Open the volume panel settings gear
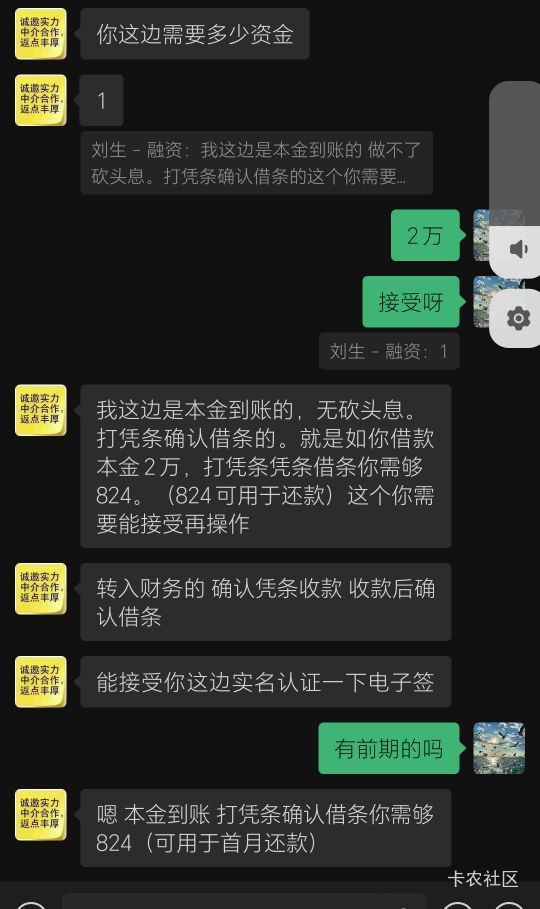Image resolution: width=540 pixels, height=909 pixels. [518, 318]
